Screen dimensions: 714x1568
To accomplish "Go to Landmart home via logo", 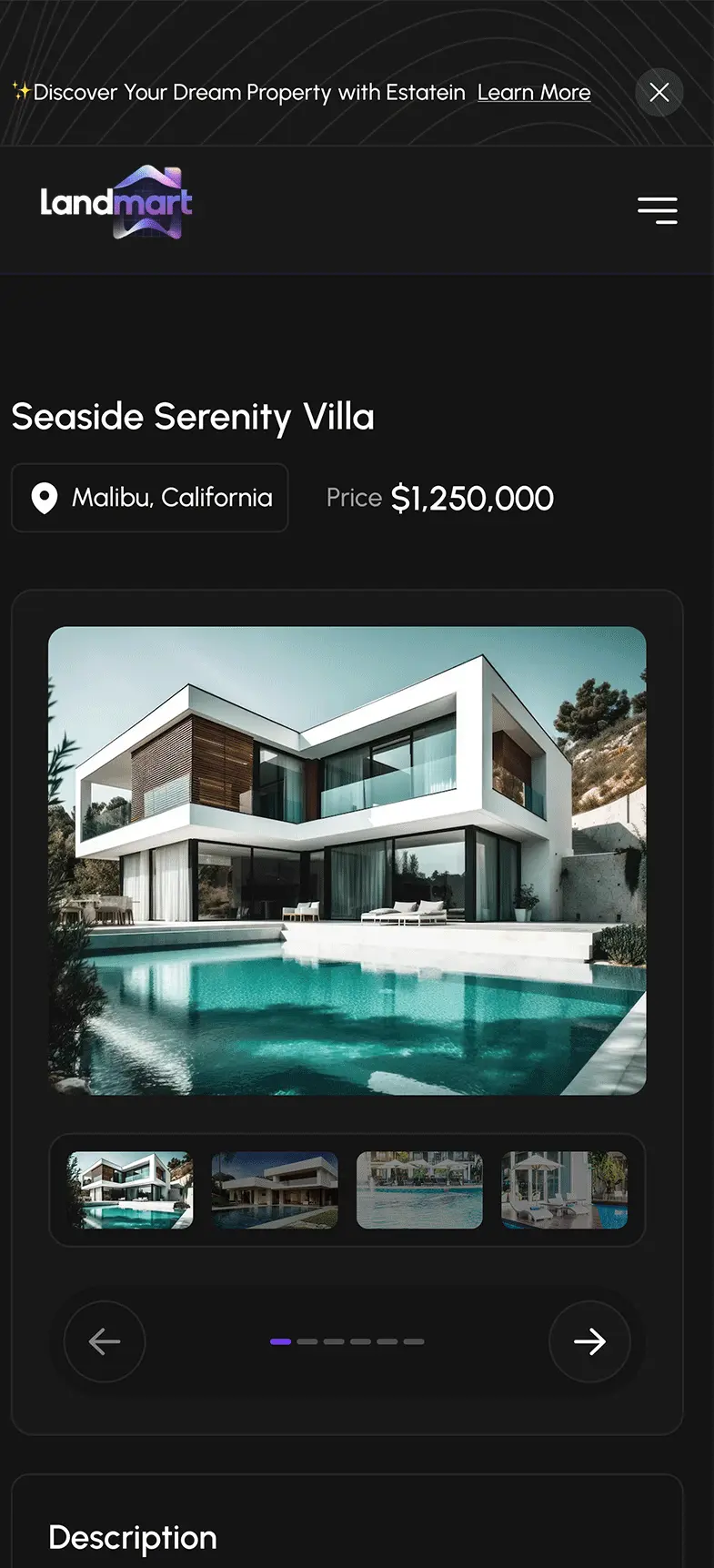I will point(116,202).
